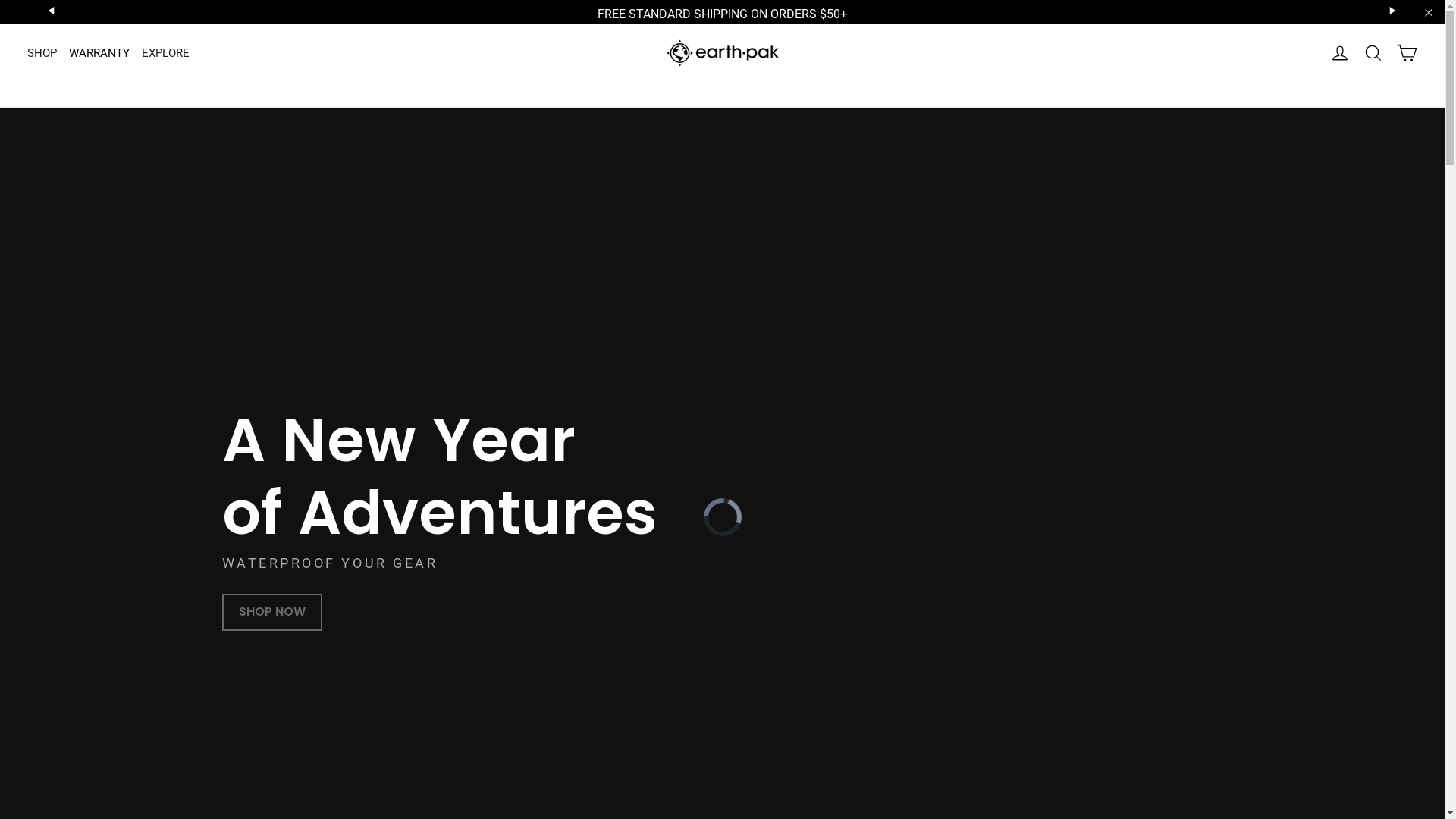Dismiss the free shipping announcement bar
This screenshot has width=1456, height=819.
click(x=1429, y=13)
